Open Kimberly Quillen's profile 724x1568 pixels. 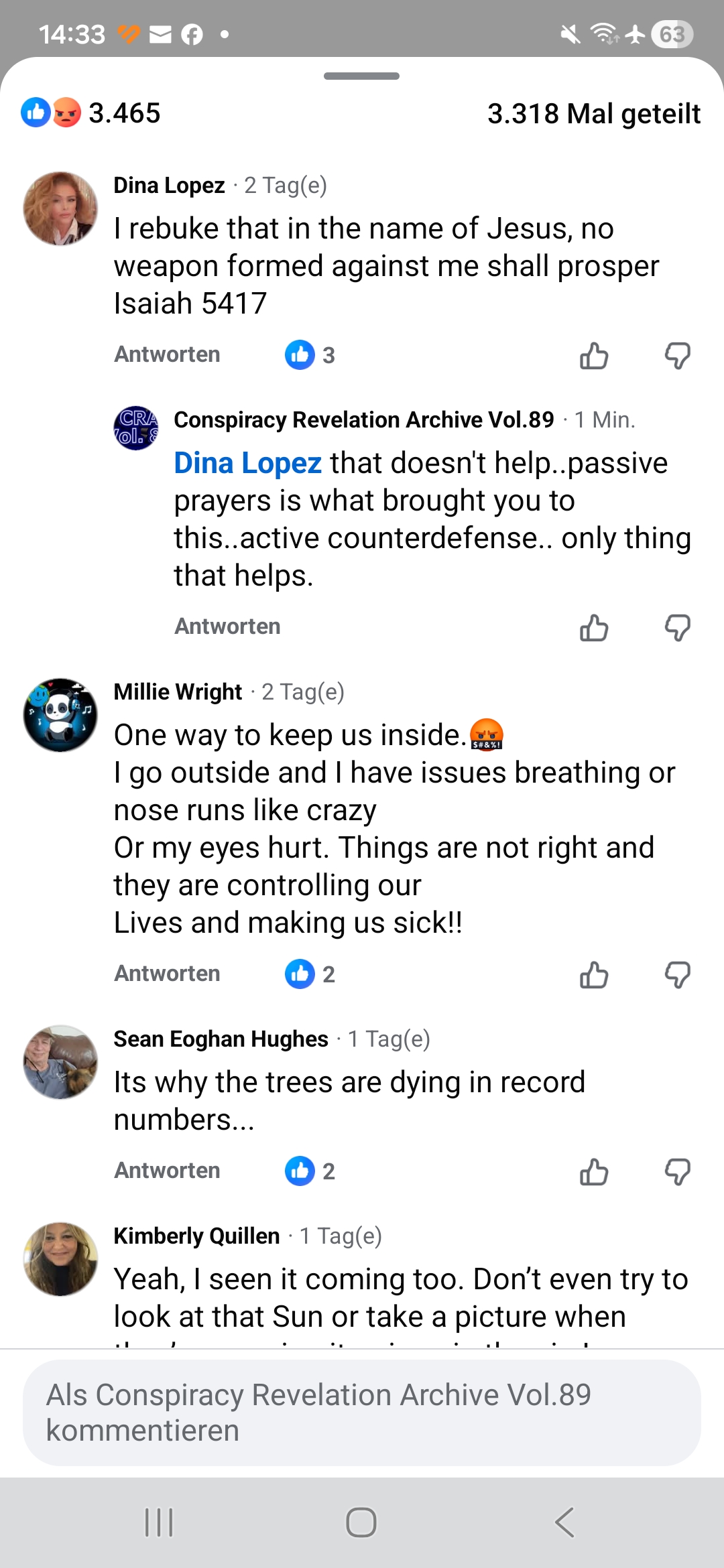point(60,1259)
